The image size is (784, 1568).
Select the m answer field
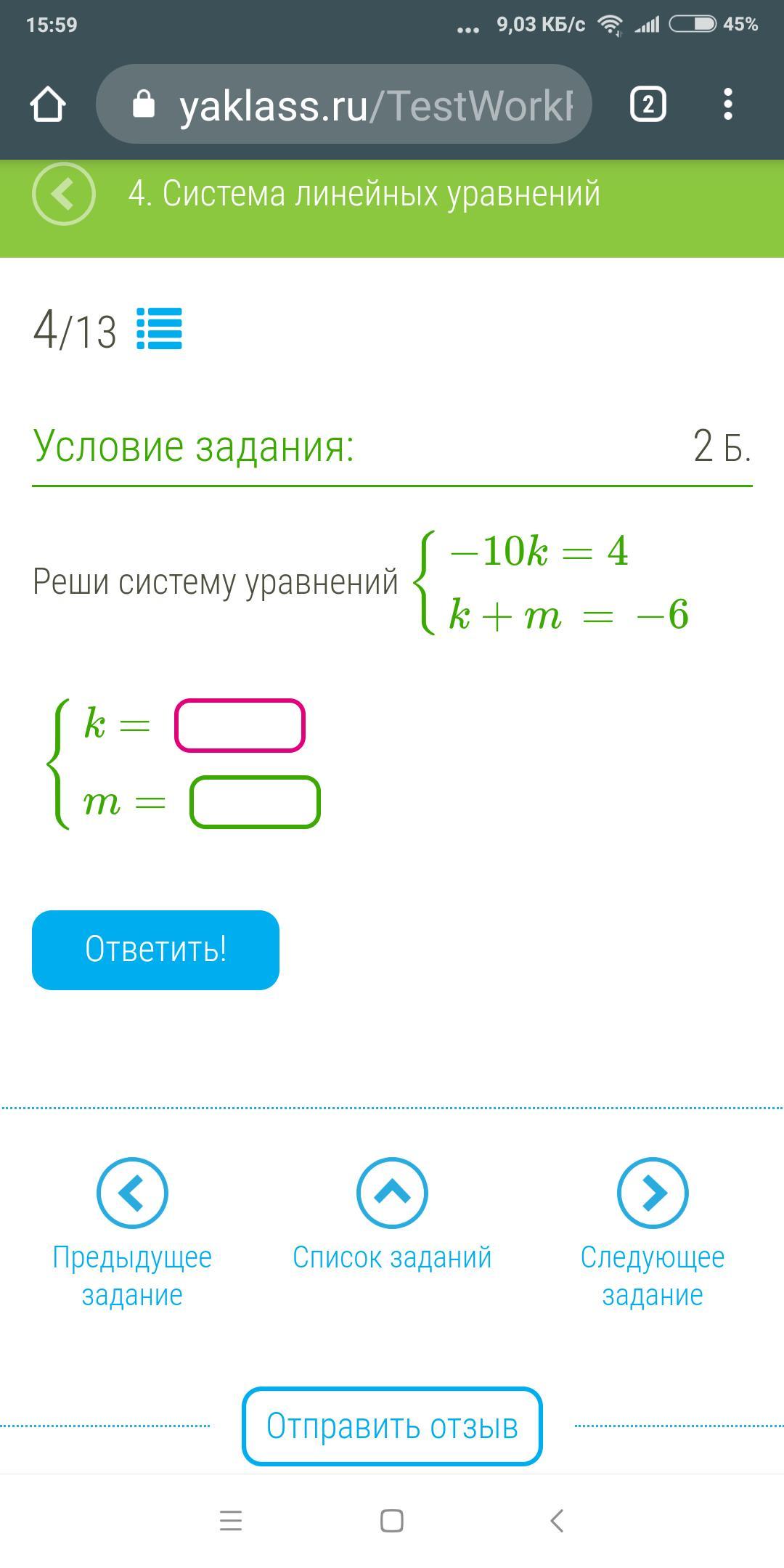(x=255, y=802)
